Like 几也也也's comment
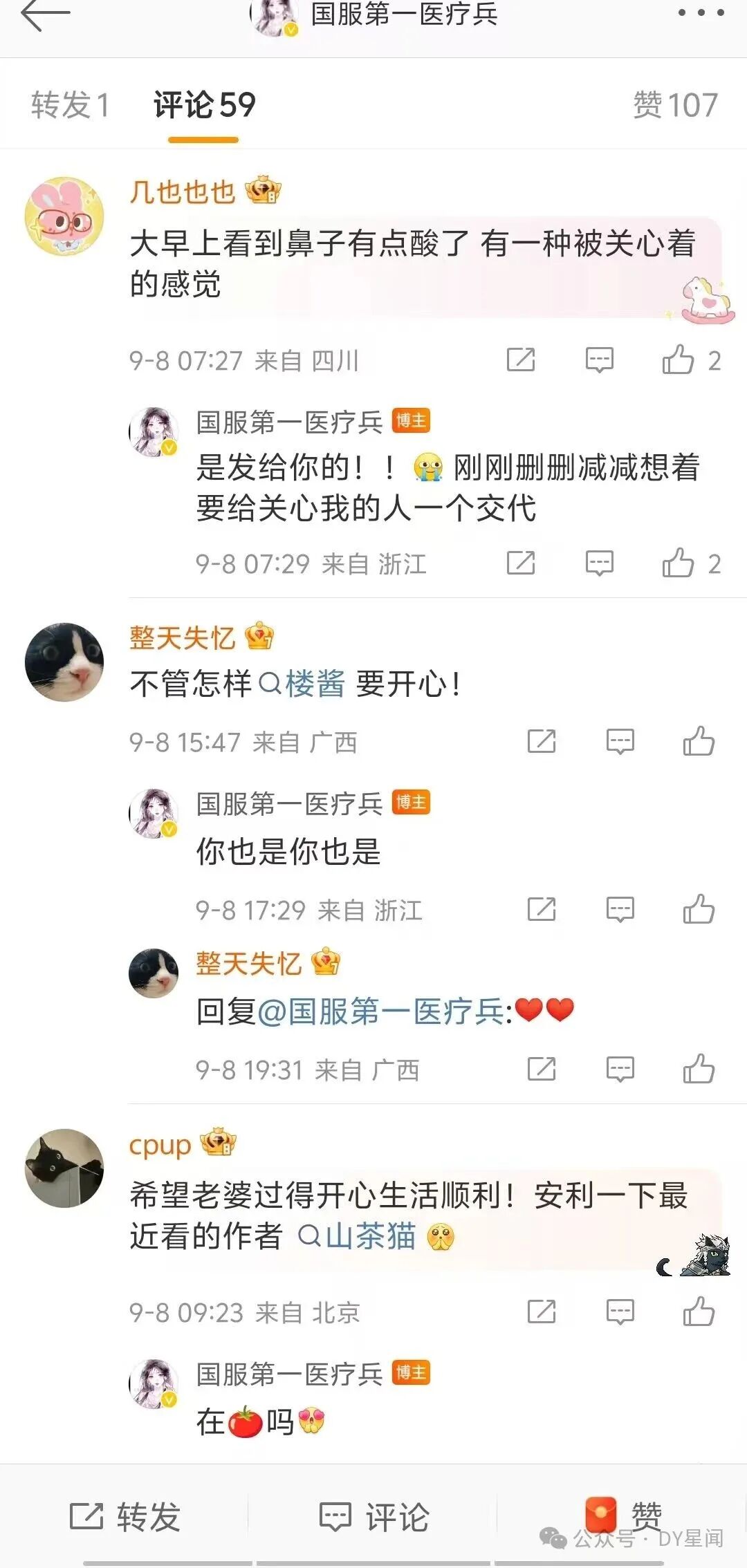This screenshot has height=1568, width=747. (x=691, y=360)
